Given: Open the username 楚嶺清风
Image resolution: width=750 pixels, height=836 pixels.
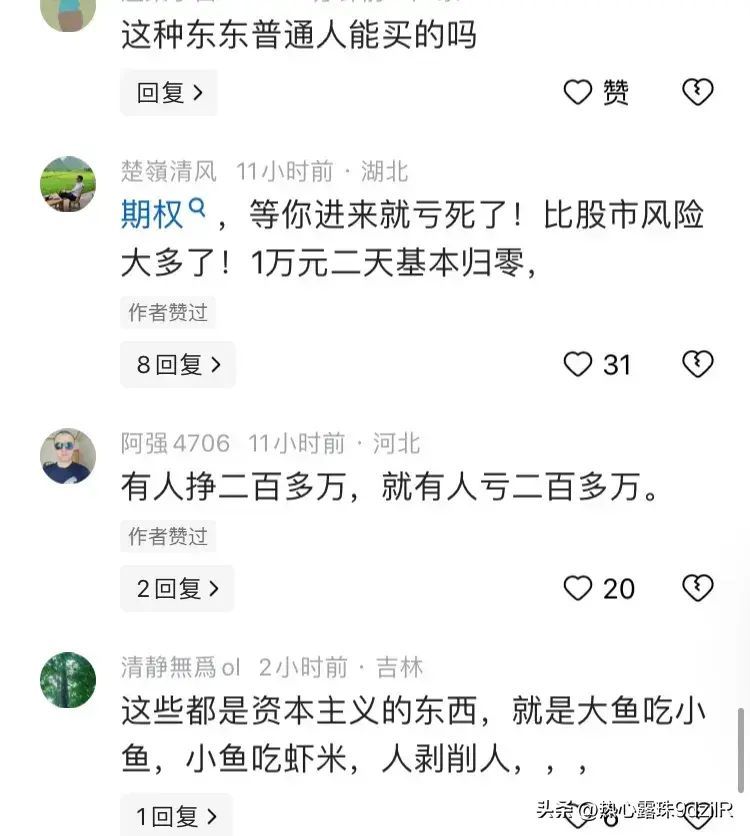Looking at the screenshot, I should pos(169,171).
